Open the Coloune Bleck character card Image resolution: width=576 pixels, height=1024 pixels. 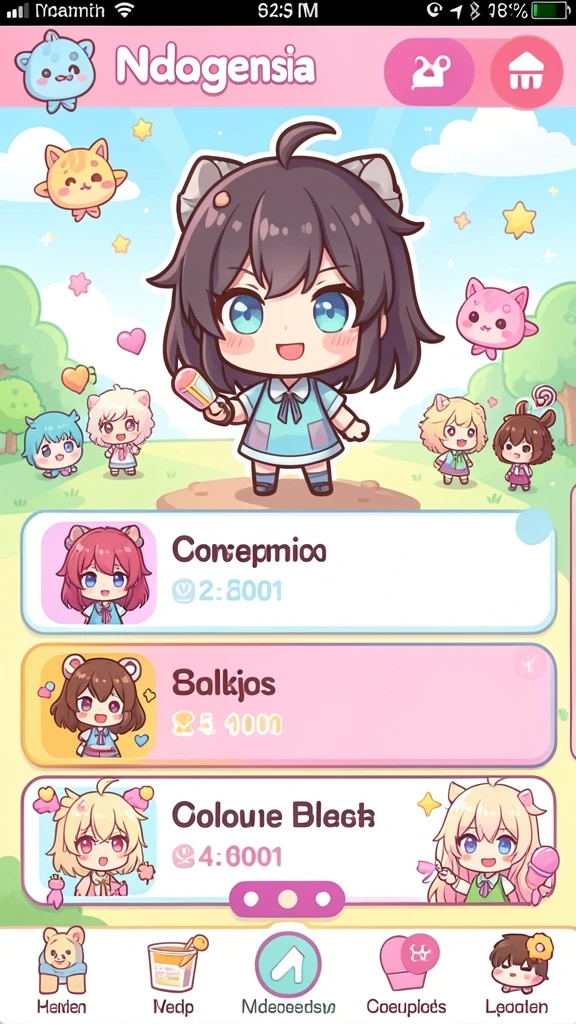[x=289, y=839]
